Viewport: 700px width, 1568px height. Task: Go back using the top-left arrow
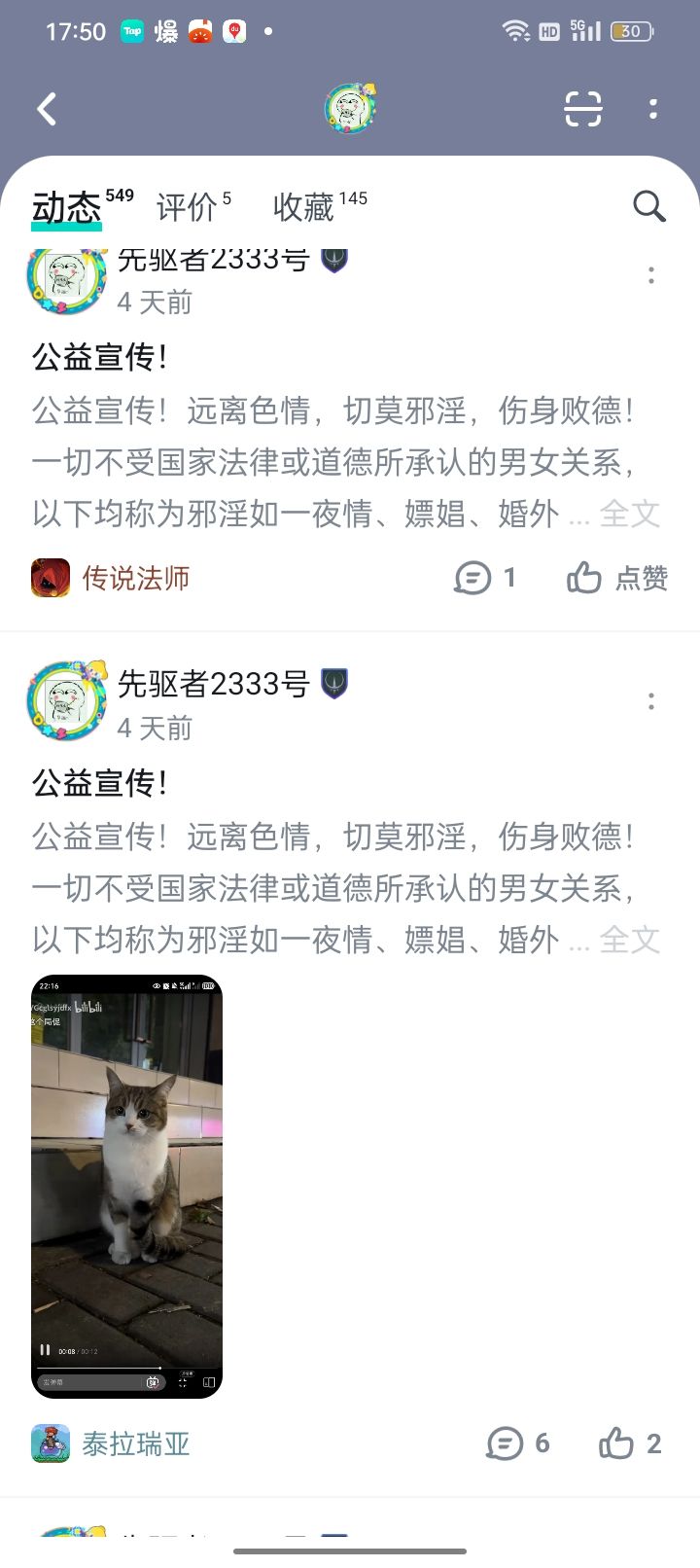(47, 109)
